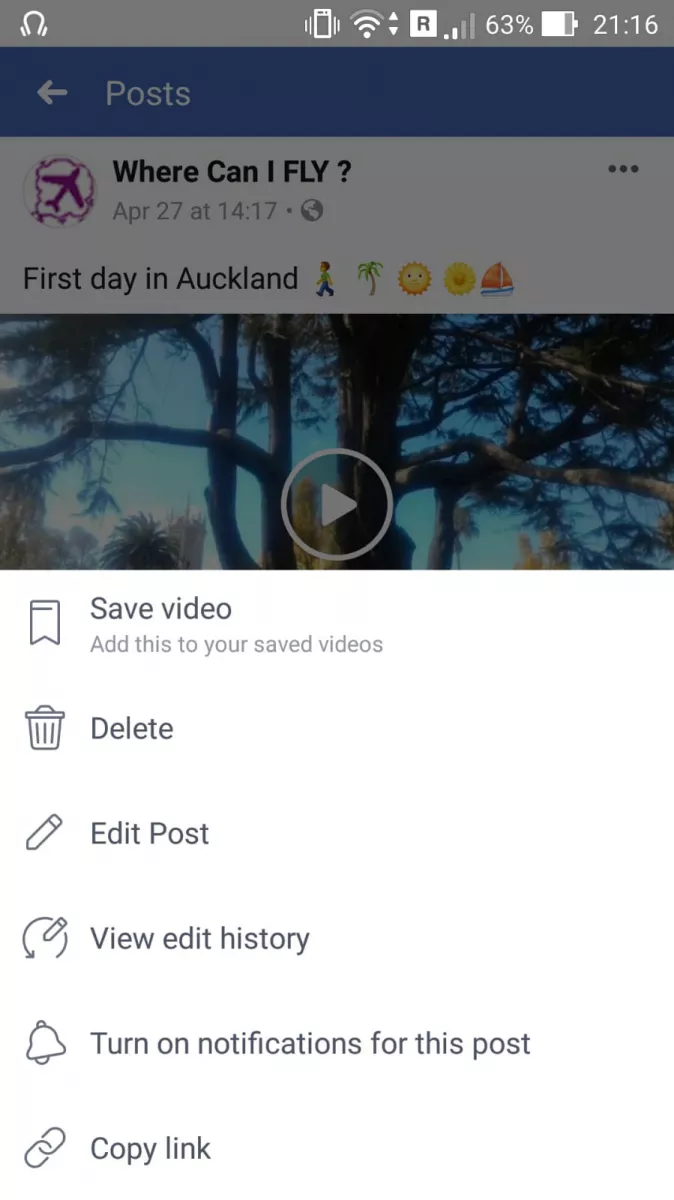Viewport: 674px width, 1200px height.
Task: Delete this post
Action: point(337,729)
